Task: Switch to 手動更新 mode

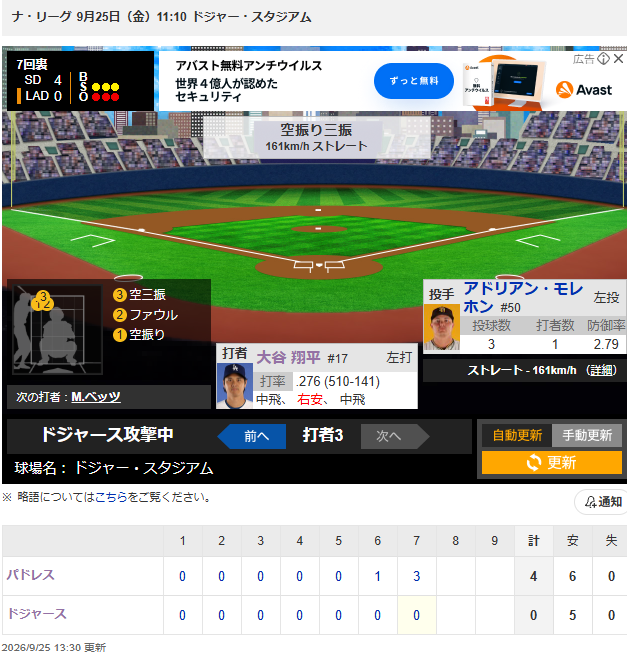Action: (587, 435)
